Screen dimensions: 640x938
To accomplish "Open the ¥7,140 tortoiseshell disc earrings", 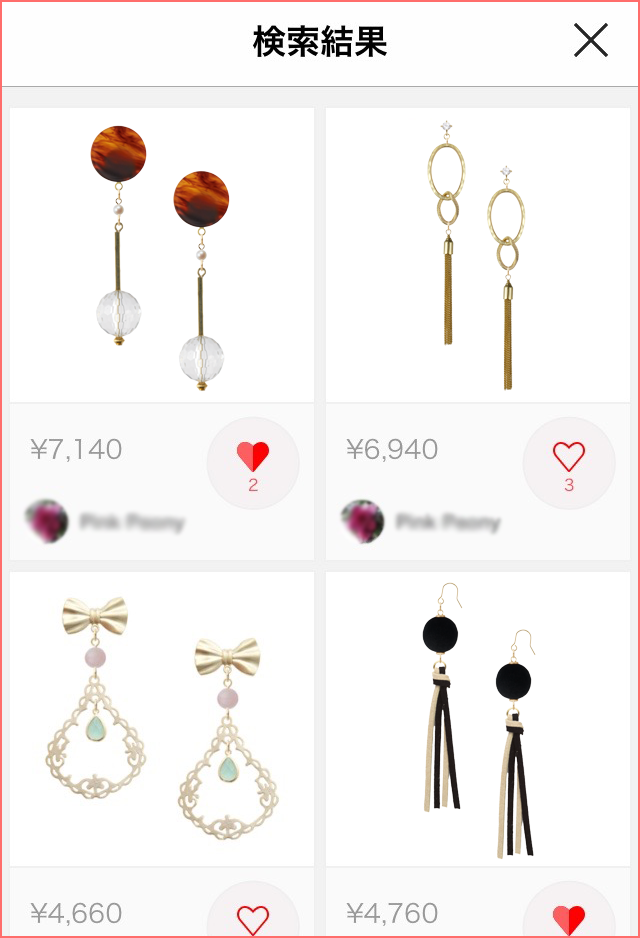I will (161, 255).
